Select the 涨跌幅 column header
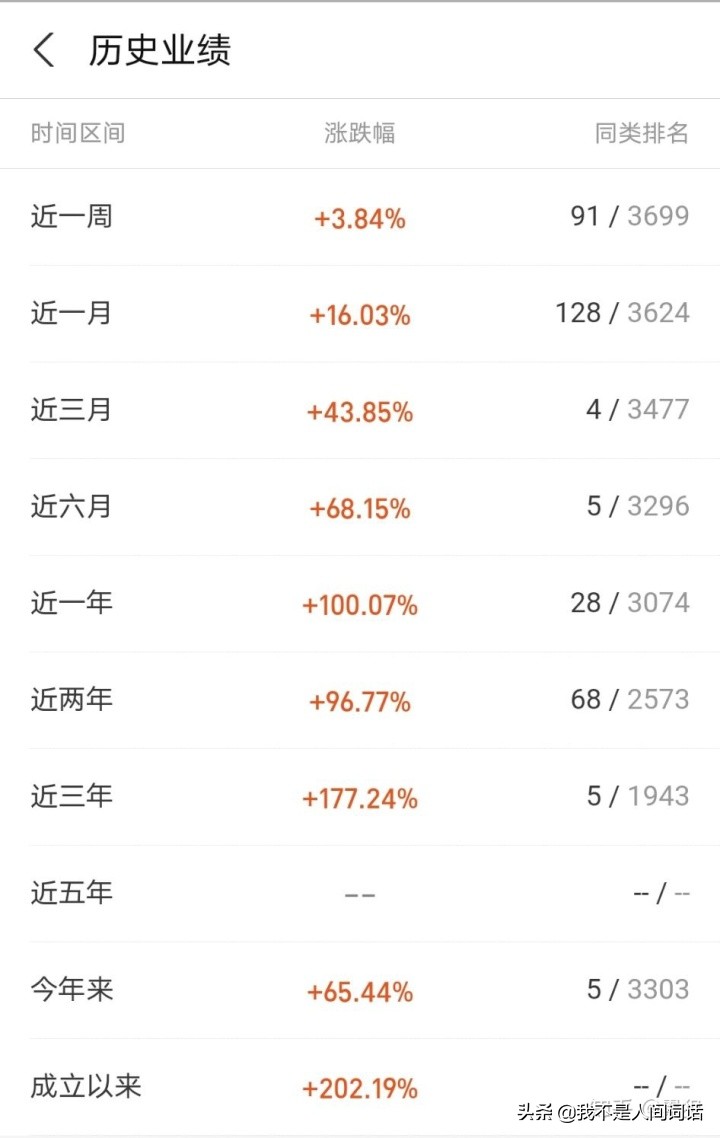The width and height of the screenshot is (720, 1138). click(x=360, y=134)
